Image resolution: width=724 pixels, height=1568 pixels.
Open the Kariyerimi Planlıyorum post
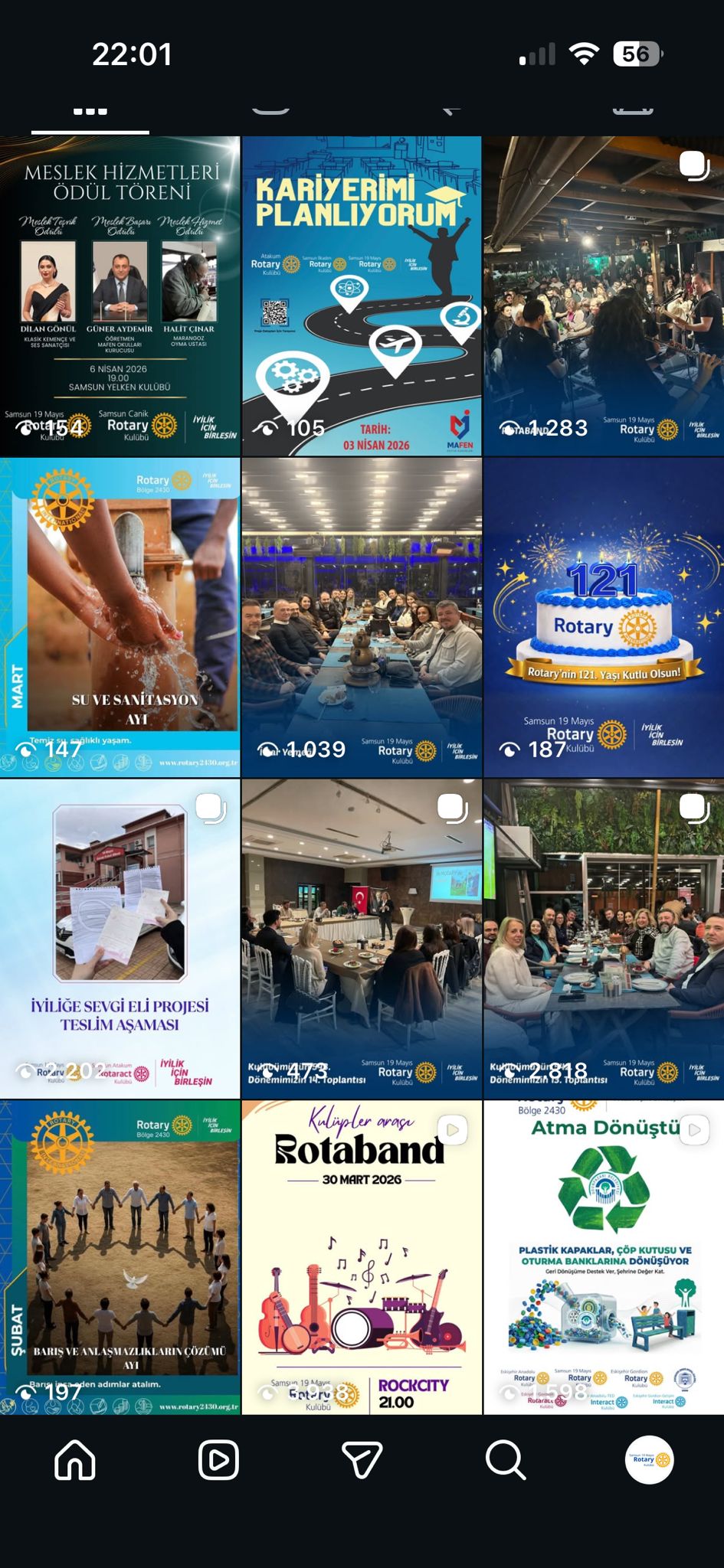pos(362,297)
